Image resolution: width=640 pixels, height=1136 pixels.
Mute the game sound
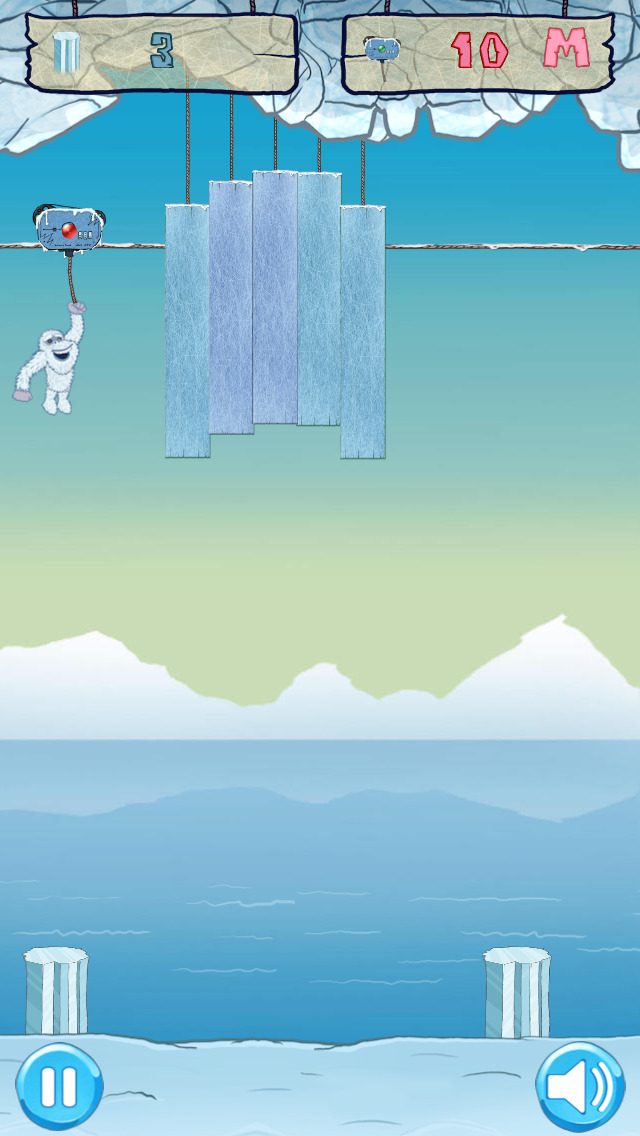[580, 1086]
